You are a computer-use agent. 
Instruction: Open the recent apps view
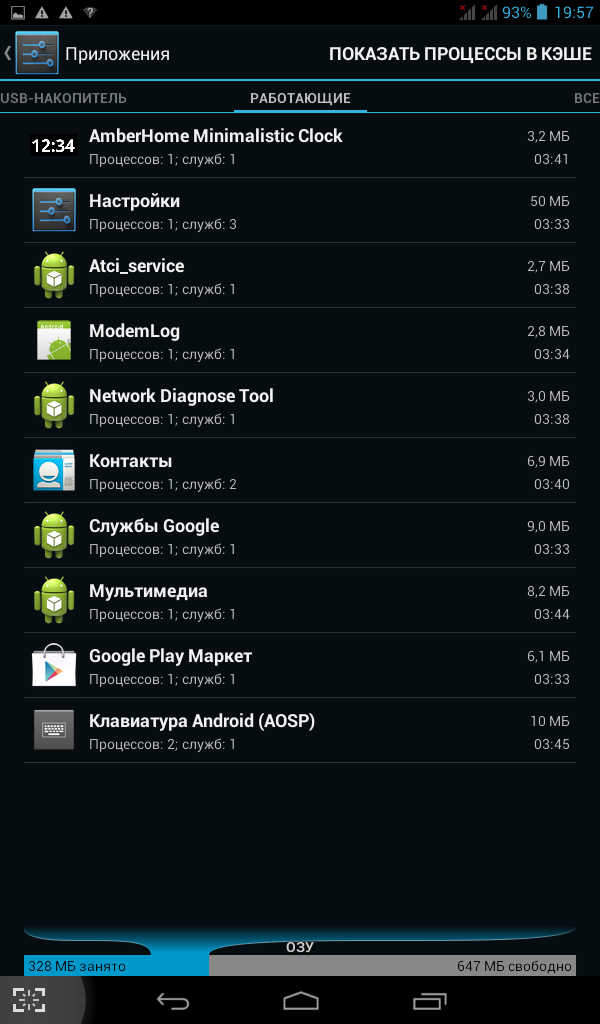pyautogui.click(x=430, y=1000)
